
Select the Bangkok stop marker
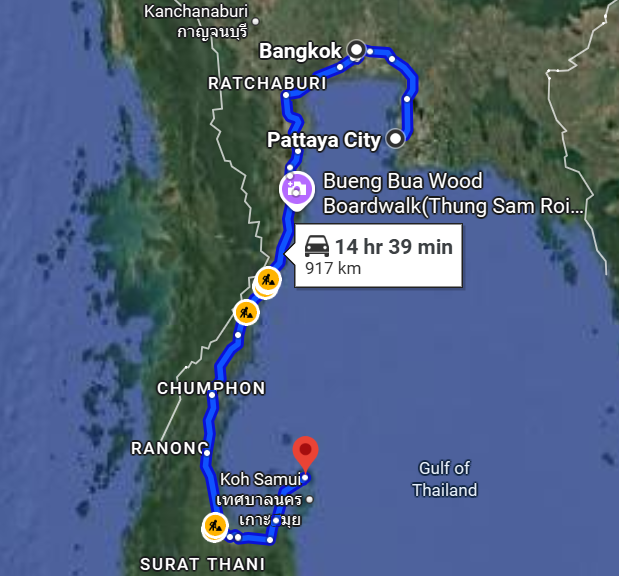pyautogui.click(x=356, y=49)
